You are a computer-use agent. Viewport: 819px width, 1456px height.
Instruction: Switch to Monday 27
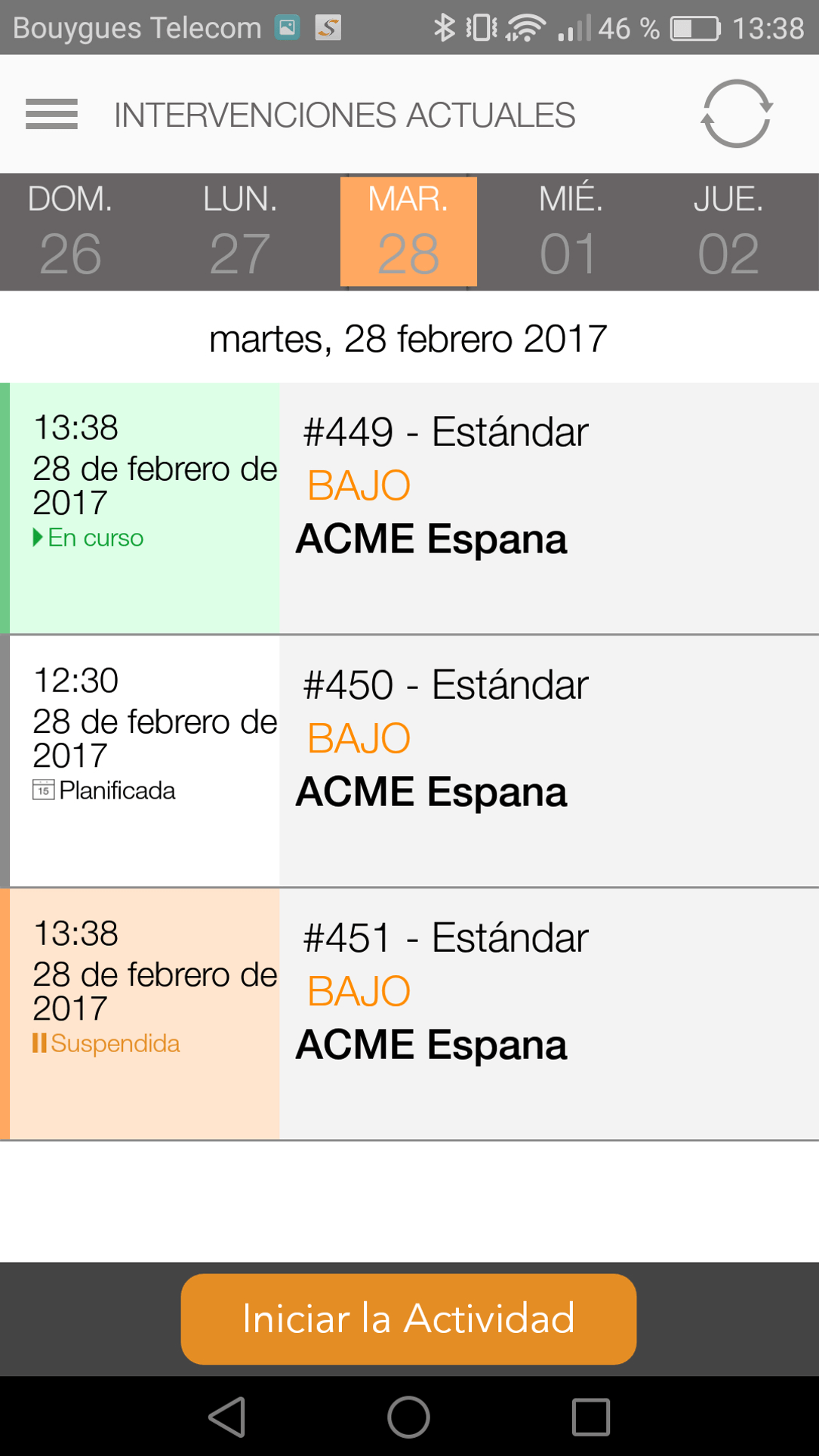[240, 232]
